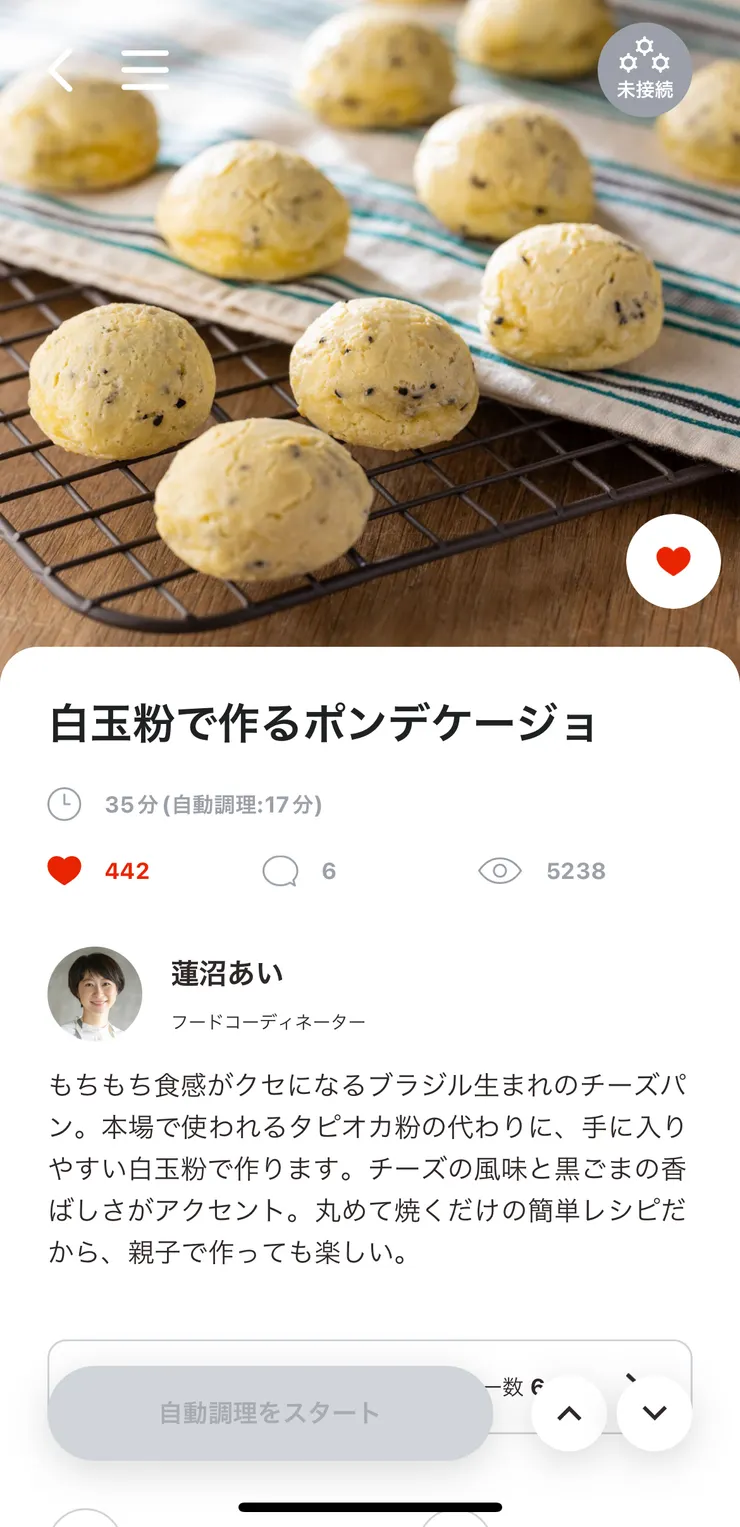Open the hamburger menu
Viewport: 740px width, 1527px height.
pos(145,71)
